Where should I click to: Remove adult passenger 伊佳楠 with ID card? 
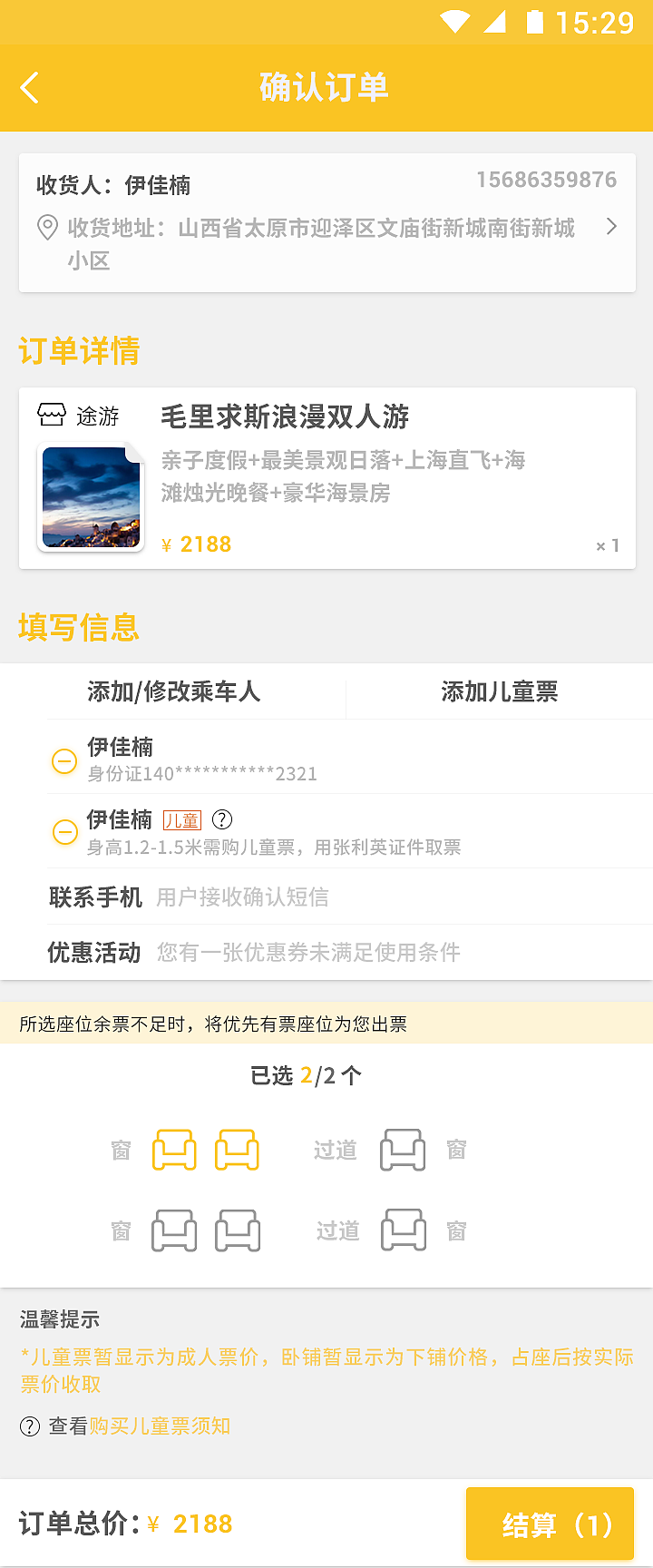point(64,760)
